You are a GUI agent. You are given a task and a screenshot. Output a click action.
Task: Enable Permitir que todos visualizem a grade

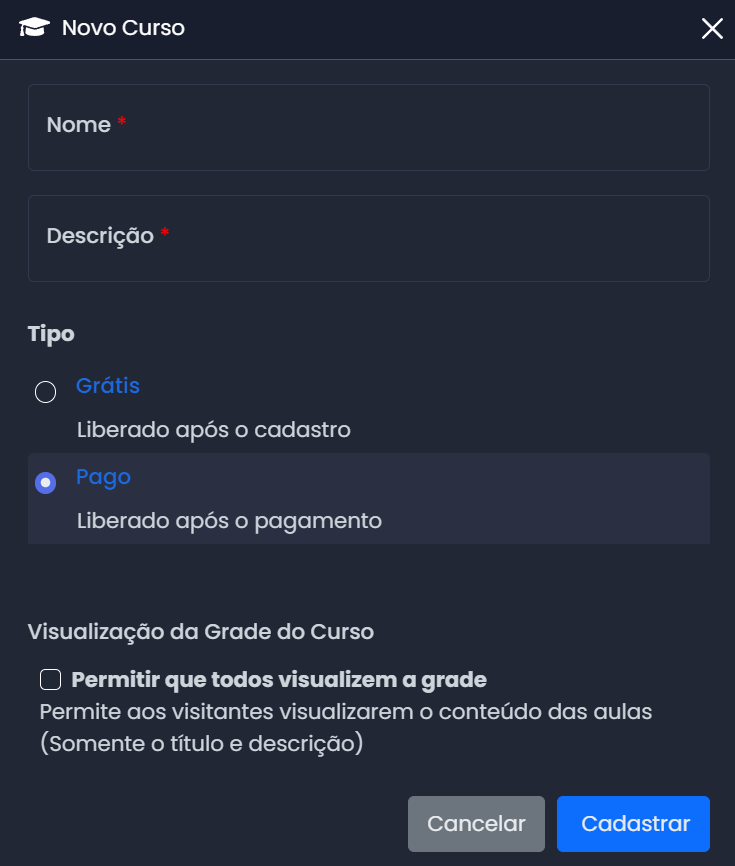[x=50, y=680]
